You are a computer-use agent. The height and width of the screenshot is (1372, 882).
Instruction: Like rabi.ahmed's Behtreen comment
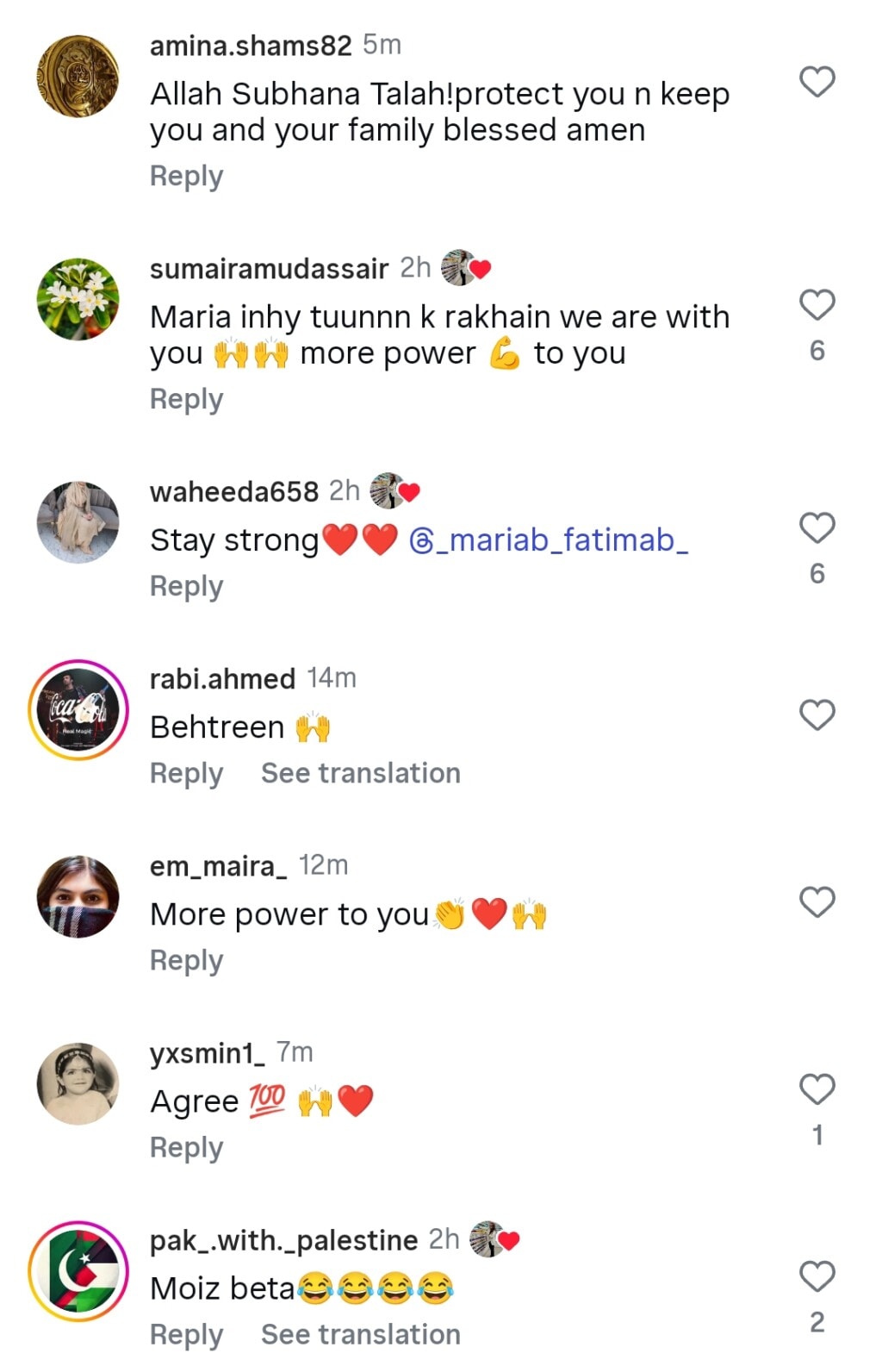(x=817, y=715)
